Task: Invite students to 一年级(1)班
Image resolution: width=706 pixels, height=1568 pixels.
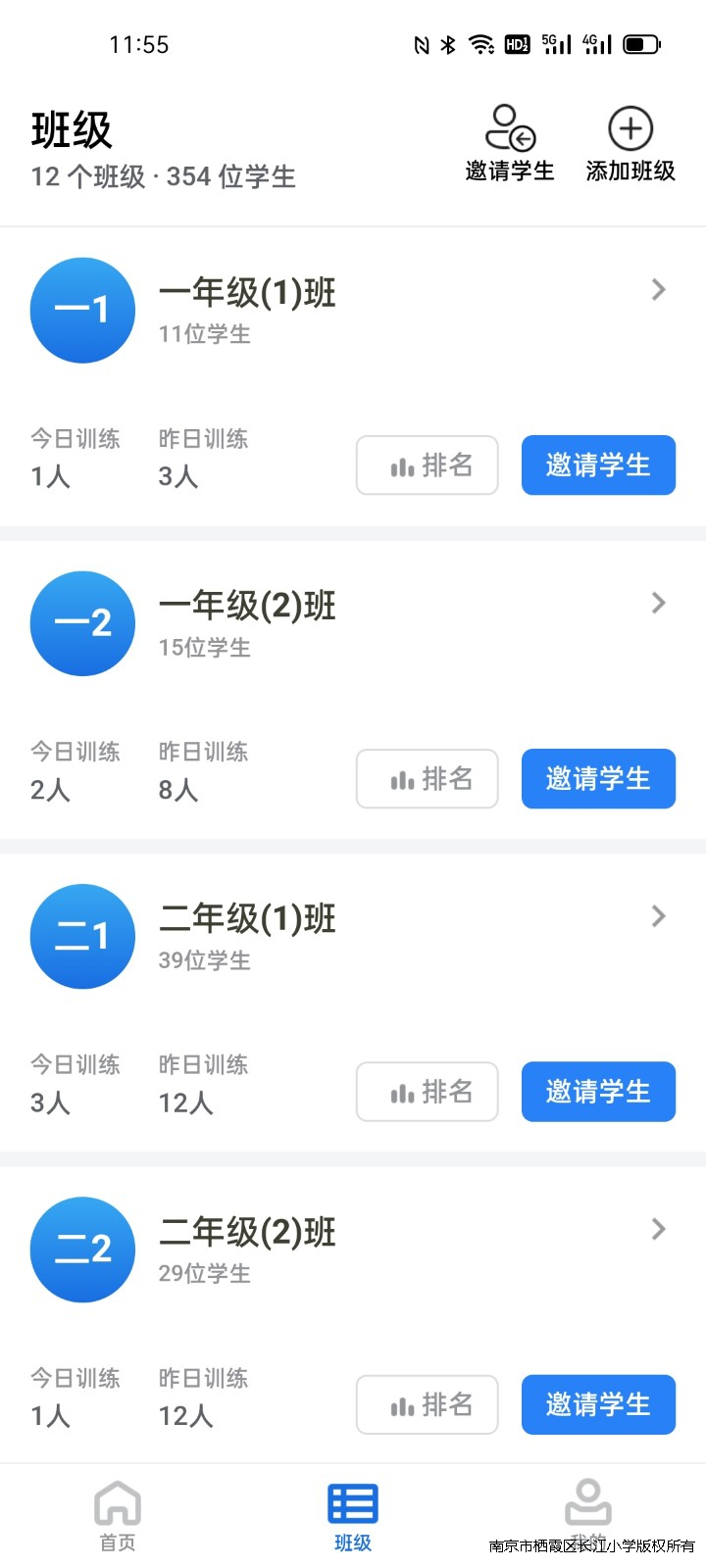Action: tap(598, 465)
